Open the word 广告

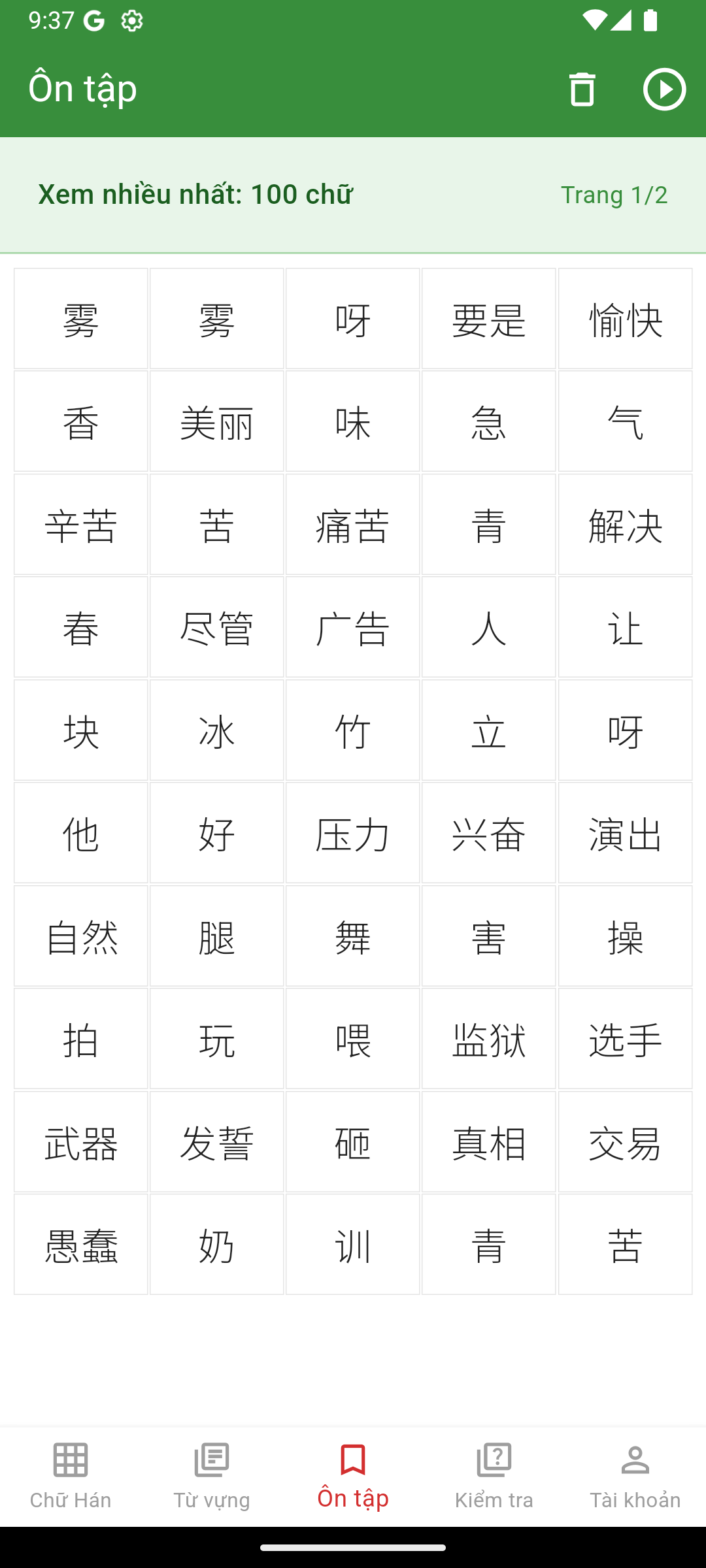point(352,627)
